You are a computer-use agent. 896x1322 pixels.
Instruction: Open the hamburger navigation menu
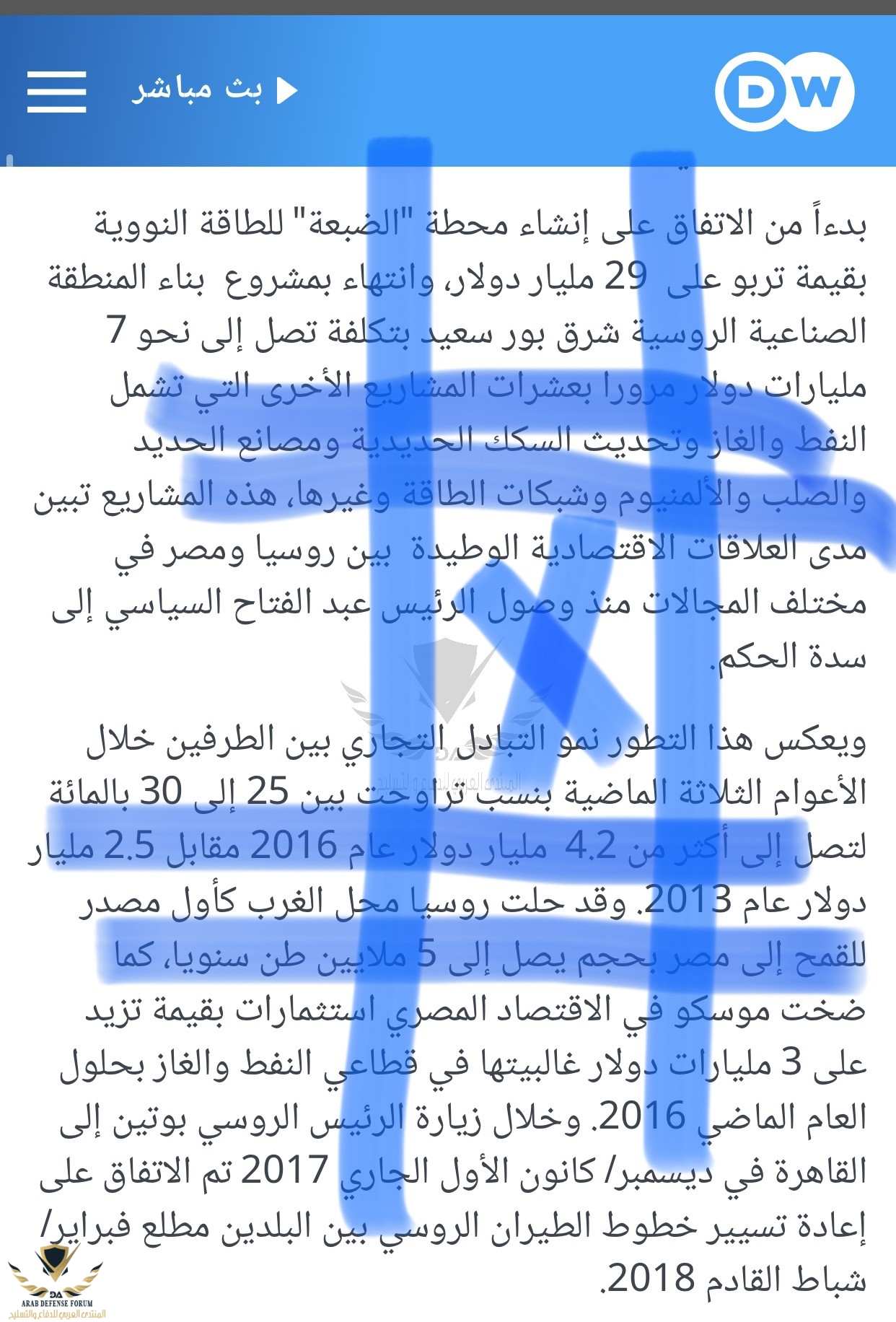coord(56,92)
